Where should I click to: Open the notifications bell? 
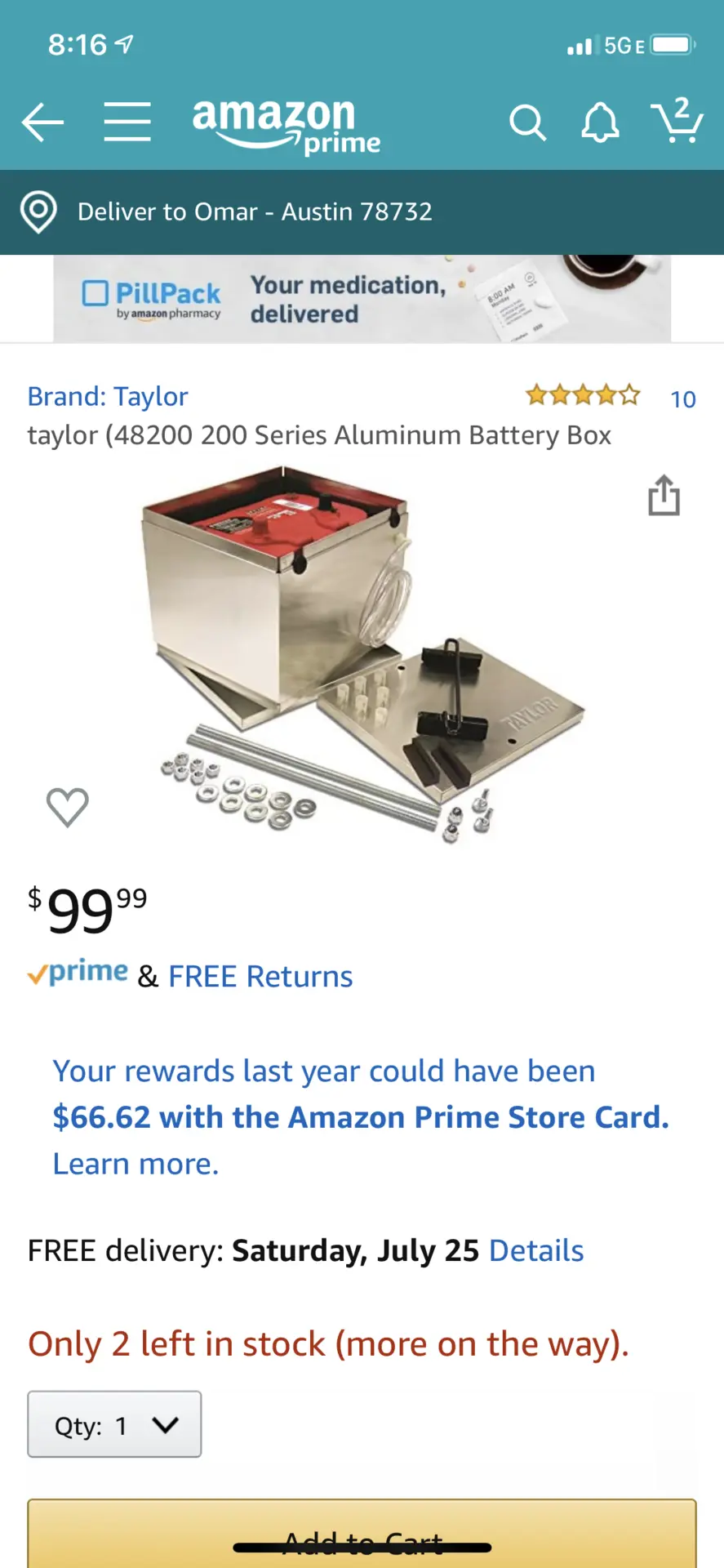(x=600, y=123)
